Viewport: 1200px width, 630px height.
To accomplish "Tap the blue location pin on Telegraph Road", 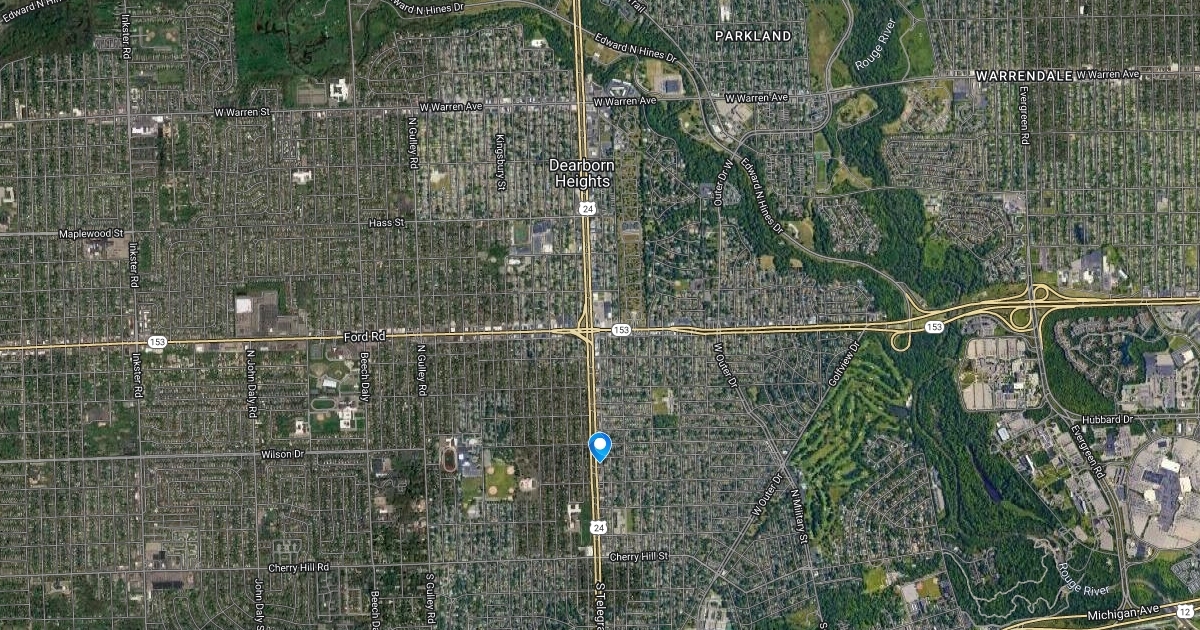I will tap(600, 445).
